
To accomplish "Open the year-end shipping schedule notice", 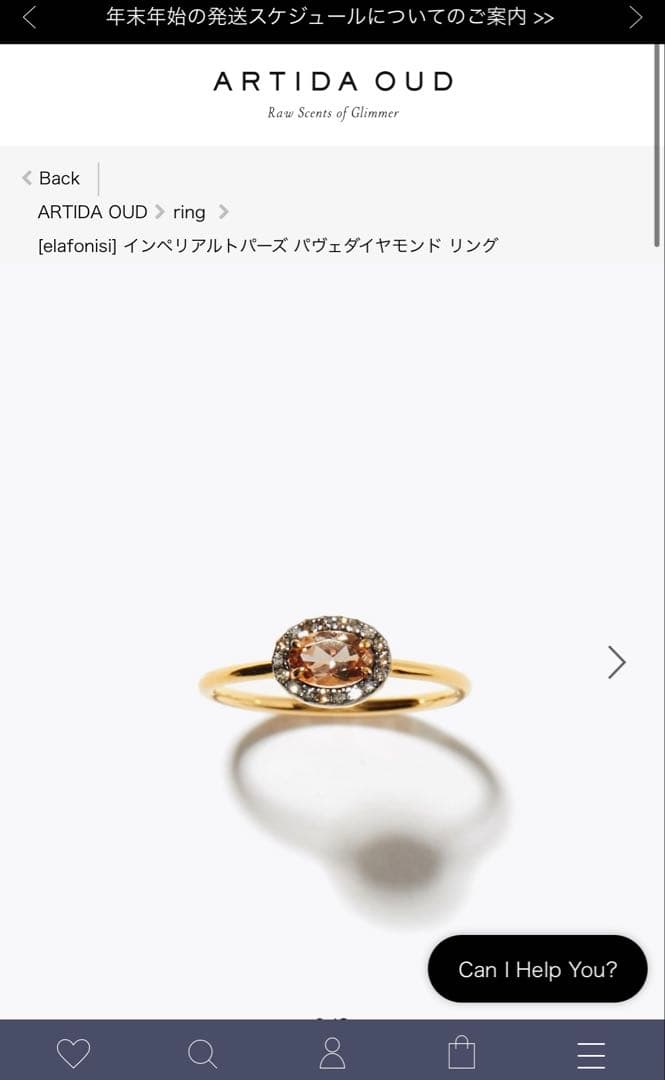I will pos(330,17).
